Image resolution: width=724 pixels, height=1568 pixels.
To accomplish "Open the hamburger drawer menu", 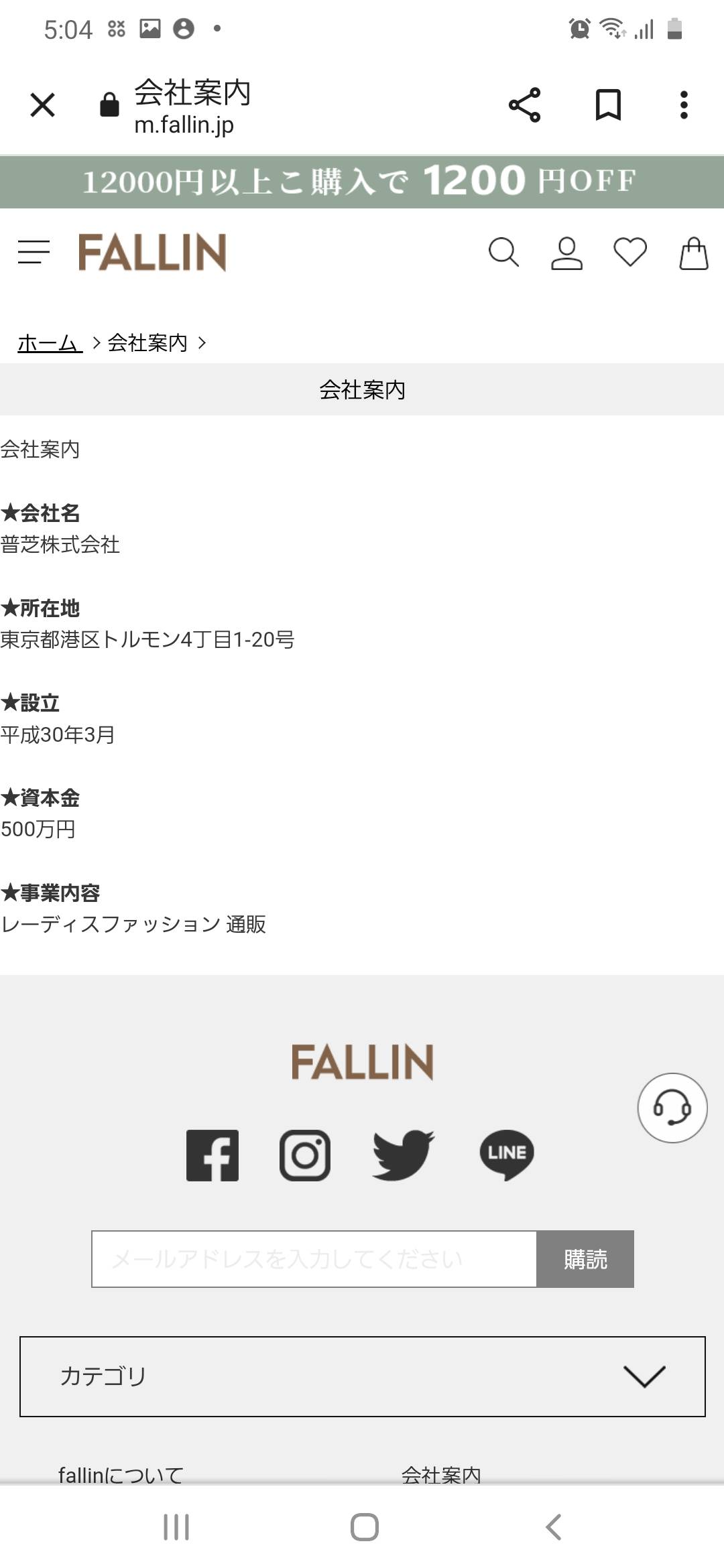I will coord(34,253).
